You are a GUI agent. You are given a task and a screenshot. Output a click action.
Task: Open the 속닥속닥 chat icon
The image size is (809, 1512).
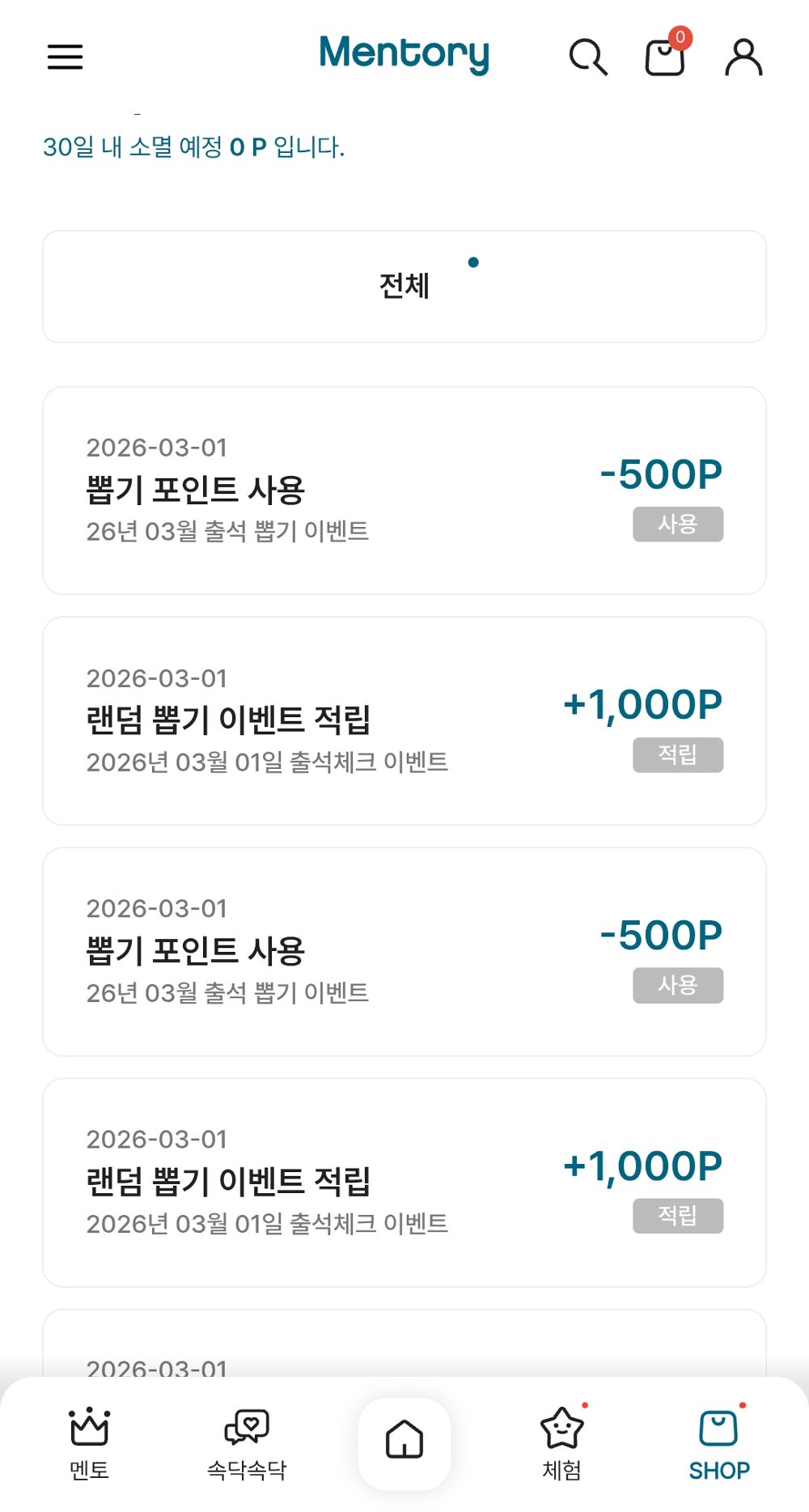(247, 1445)
